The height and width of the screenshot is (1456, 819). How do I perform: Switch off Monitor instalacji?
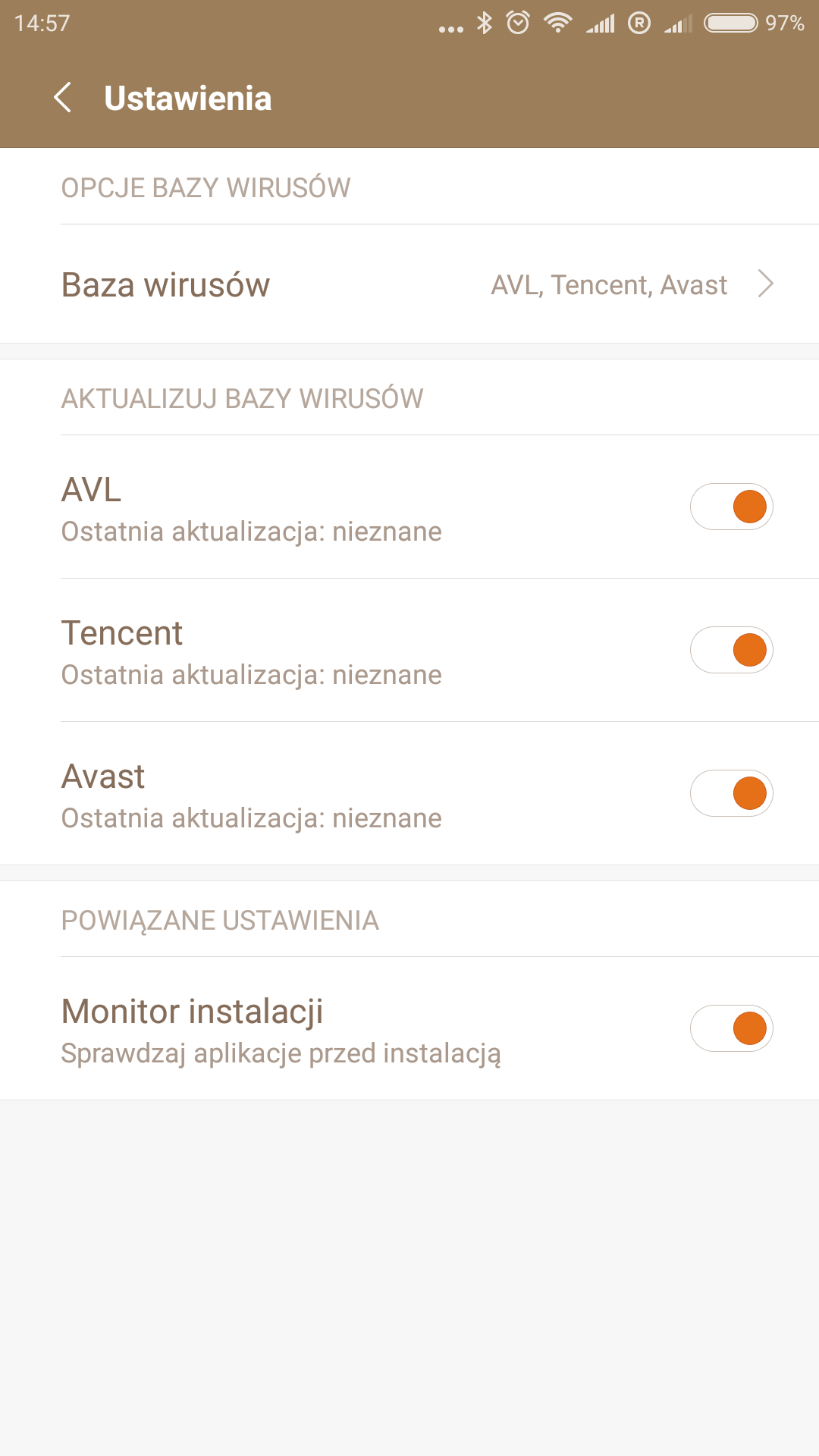(x=731, y=1028)
